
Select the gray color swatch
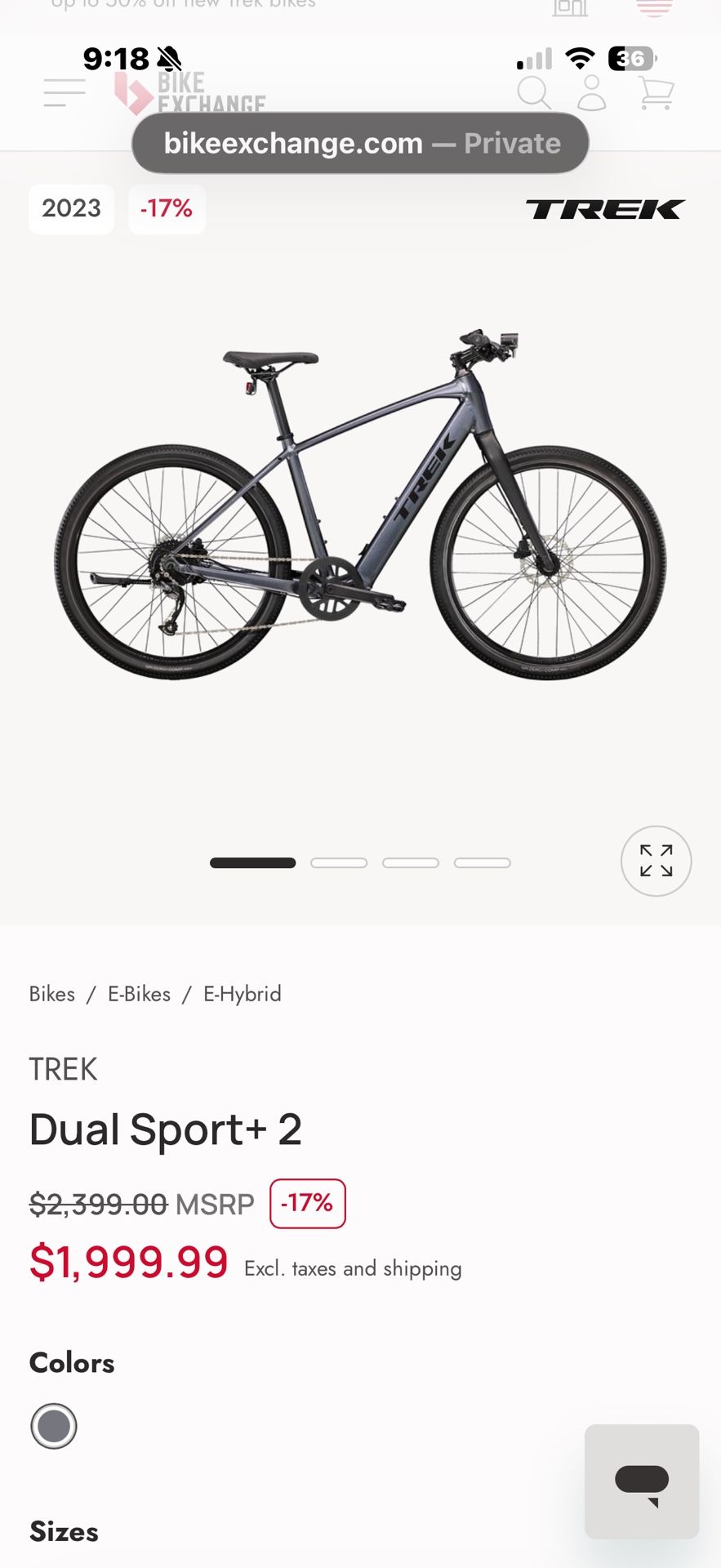[52, 1426]
